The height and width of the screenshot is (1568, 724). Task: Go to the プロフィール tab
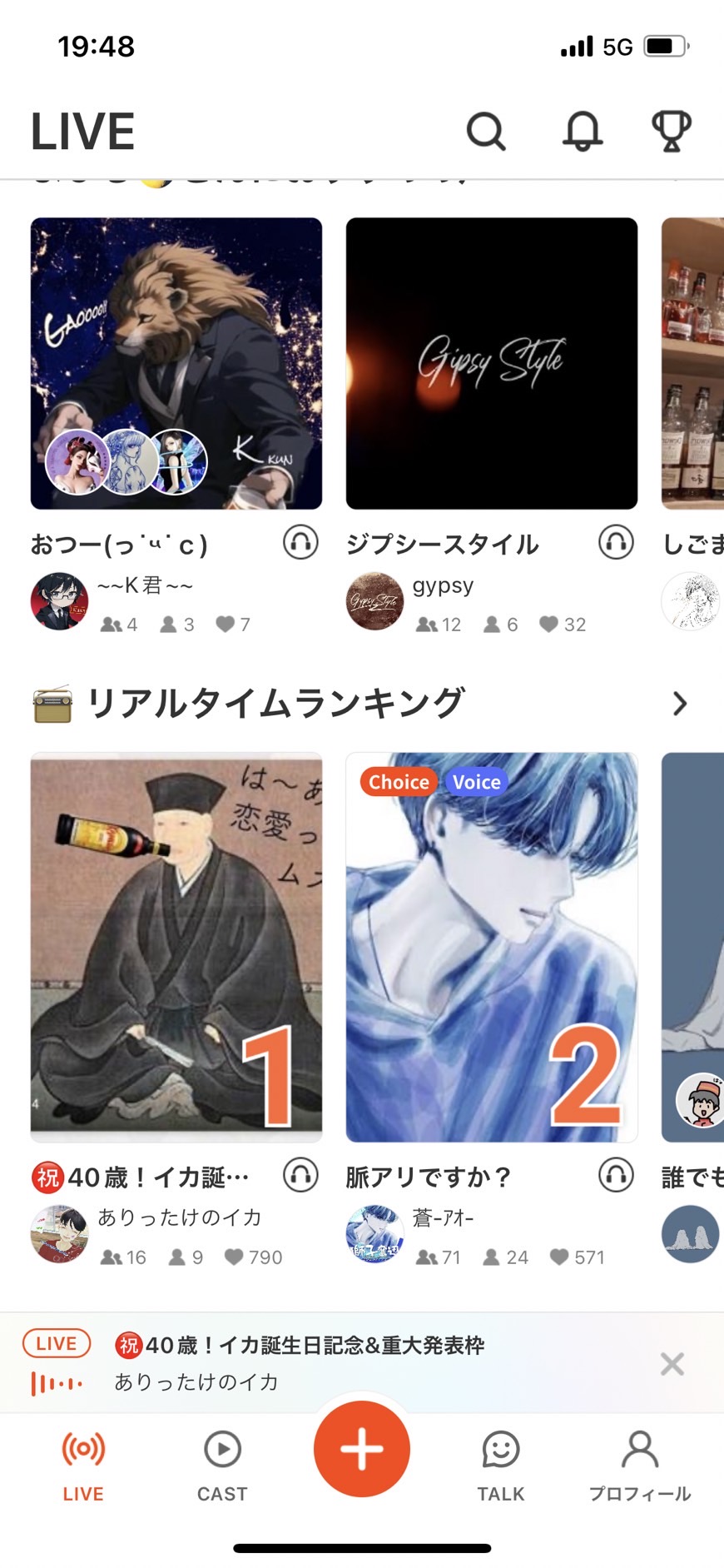click(x=639, y=1466)
